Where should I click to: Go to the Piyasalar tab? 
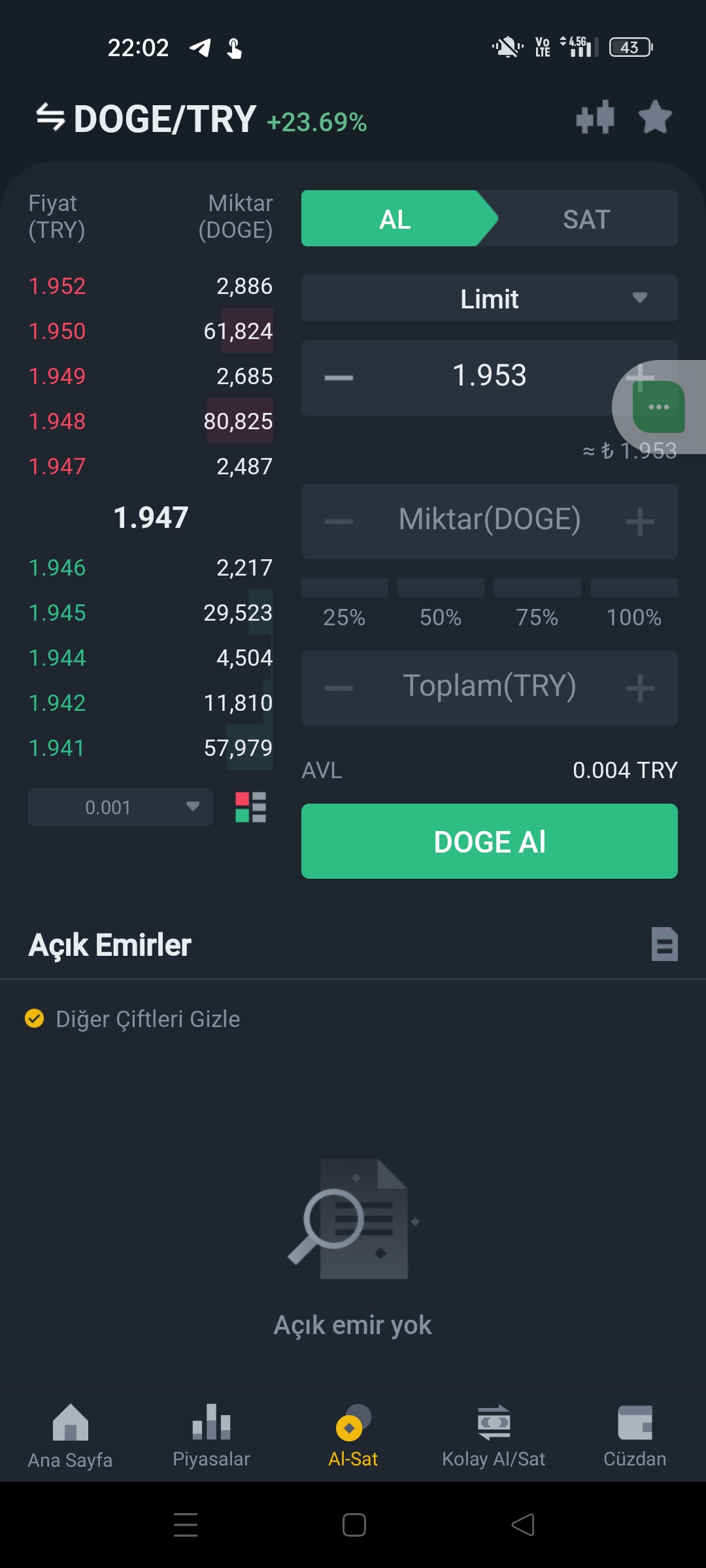pos(211,1435)
